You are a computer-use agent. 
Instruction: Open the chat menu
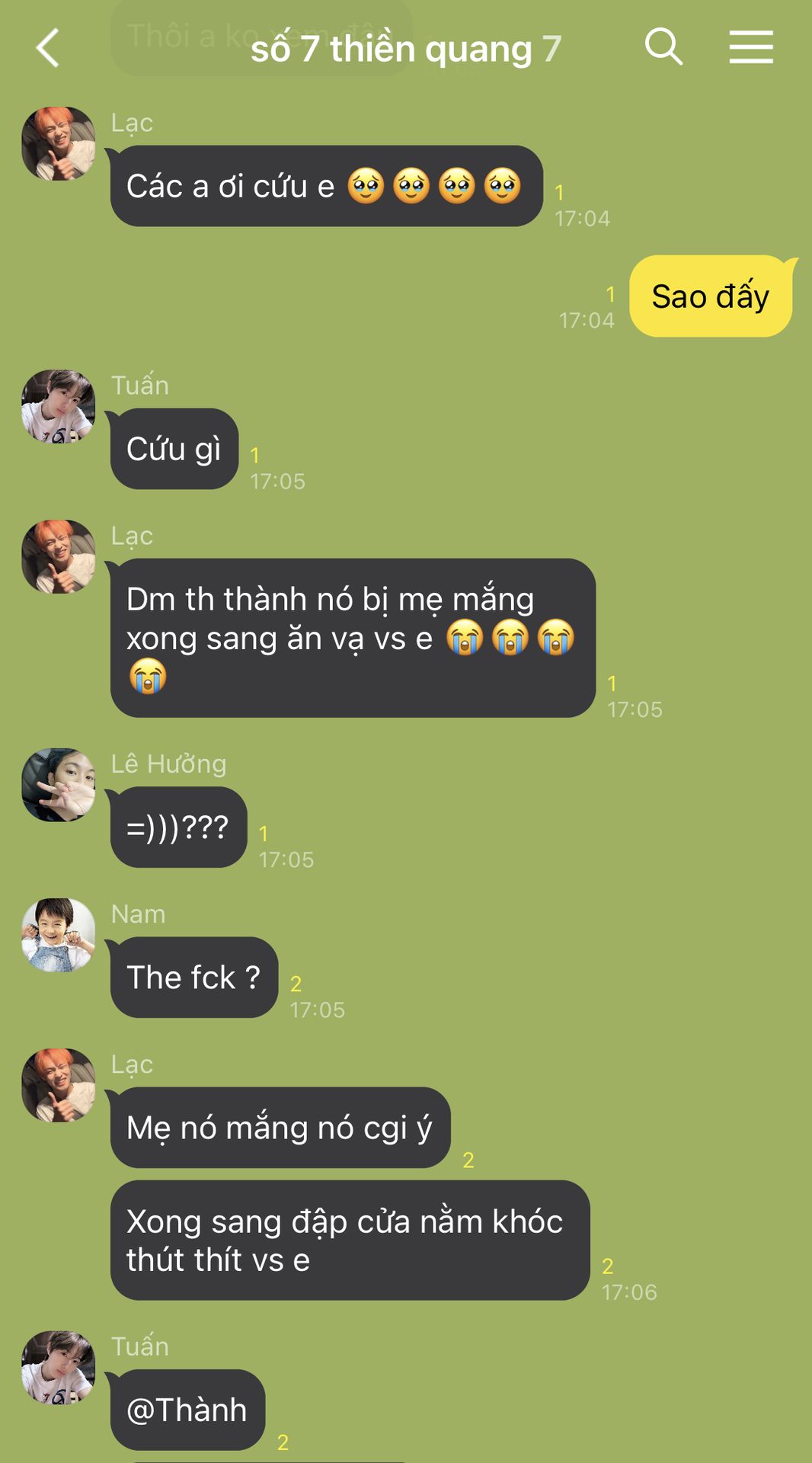[x=750, y=47]
